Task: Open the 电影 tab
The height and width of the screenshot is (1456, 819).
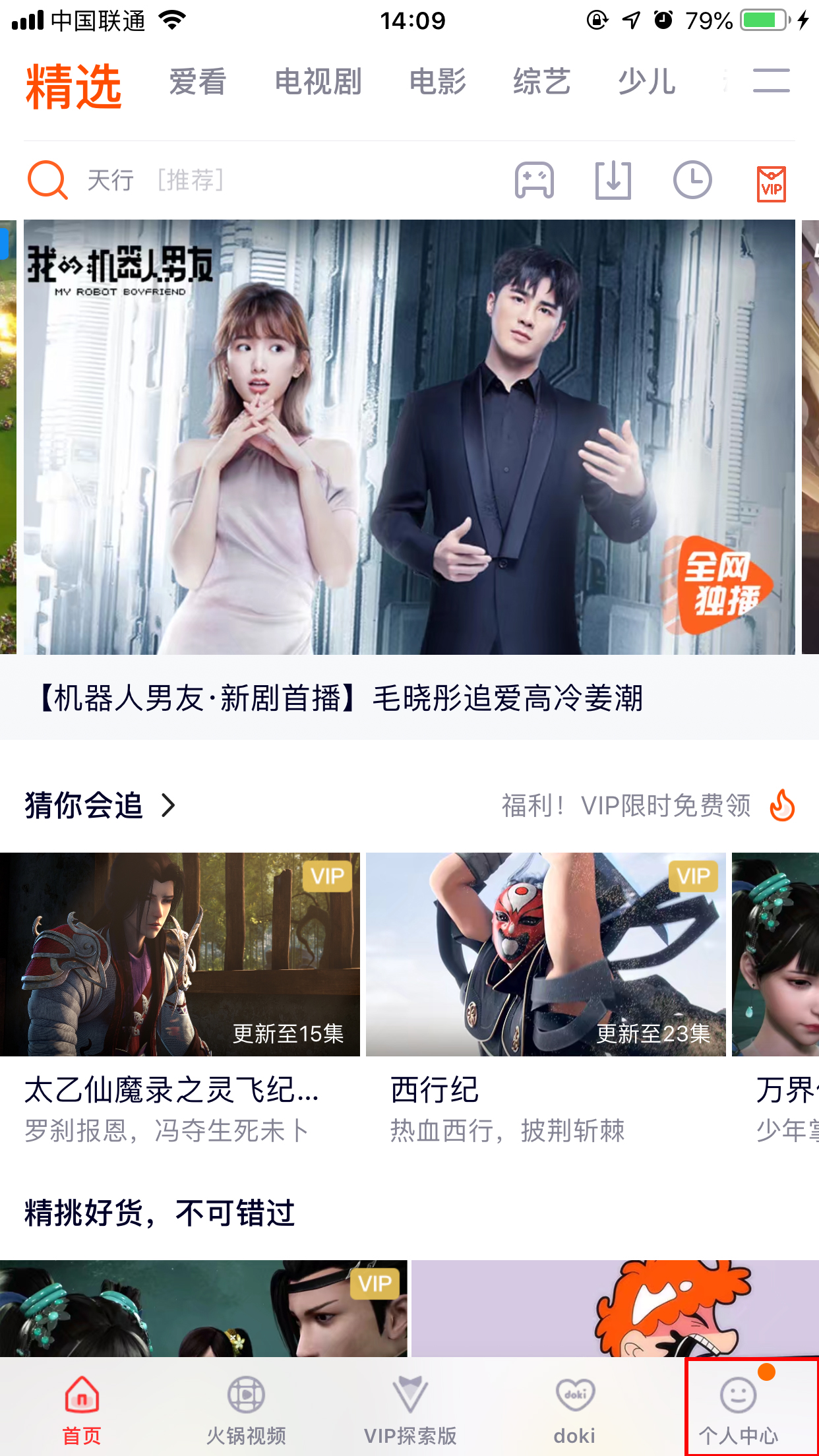Action: click(x=438, y=81)
